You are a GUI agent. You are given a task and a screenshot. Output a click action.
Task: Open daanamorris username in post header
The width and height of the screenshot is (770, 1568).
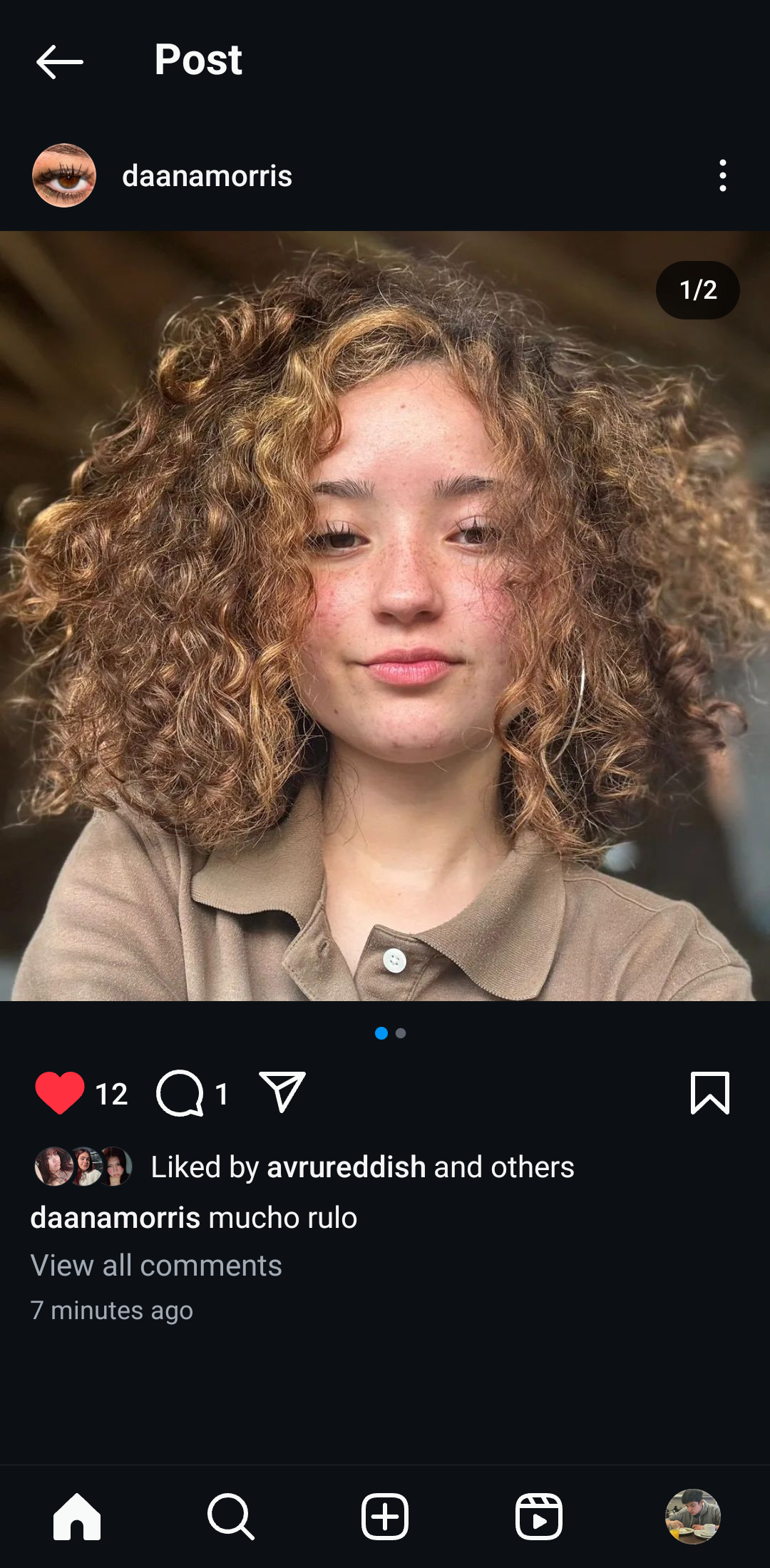point(207,175)
